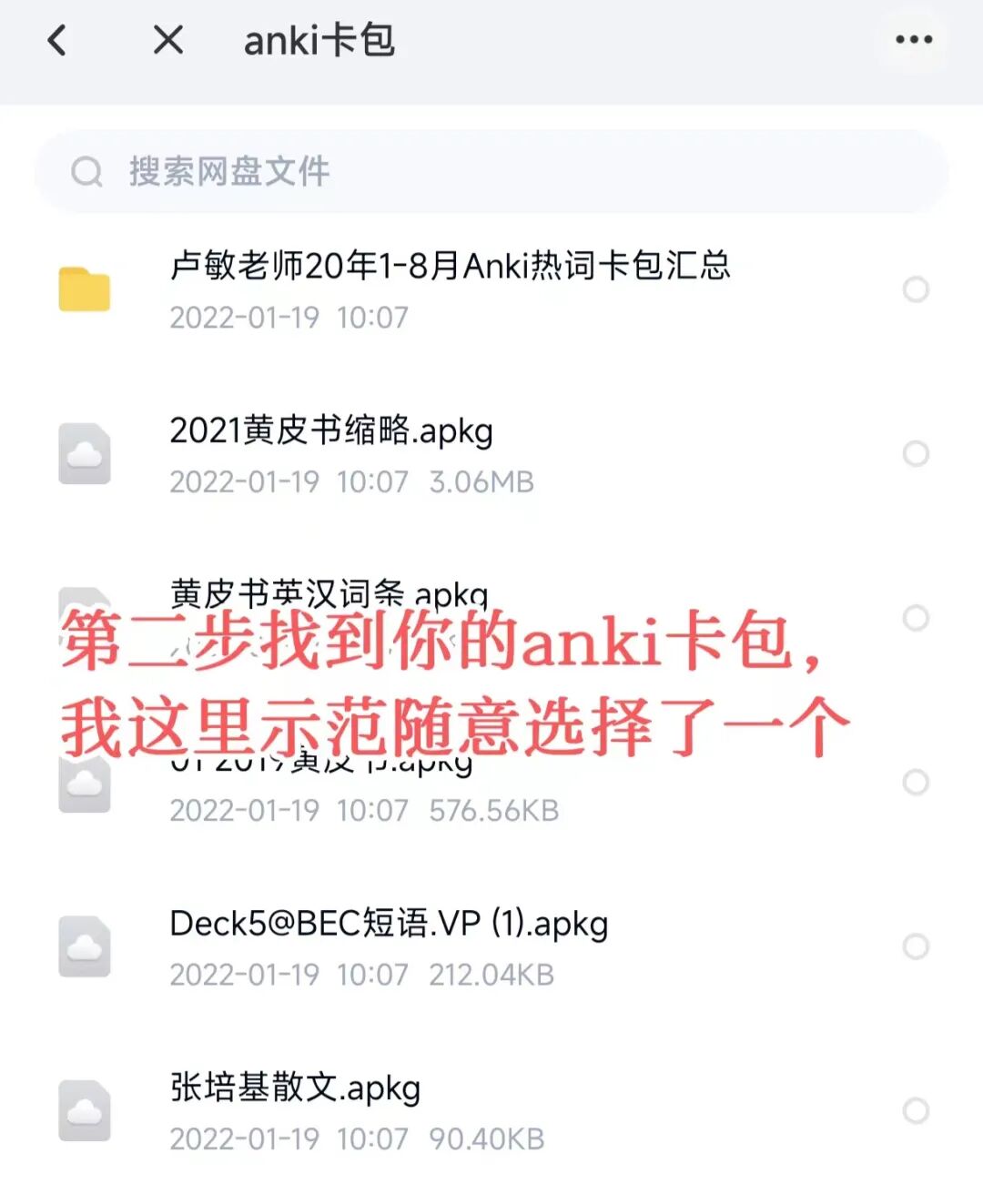The image size is (983, 1204).
Task: Open the file 2021黄皮书缩略.apkg
Action: tap(332, 432)
